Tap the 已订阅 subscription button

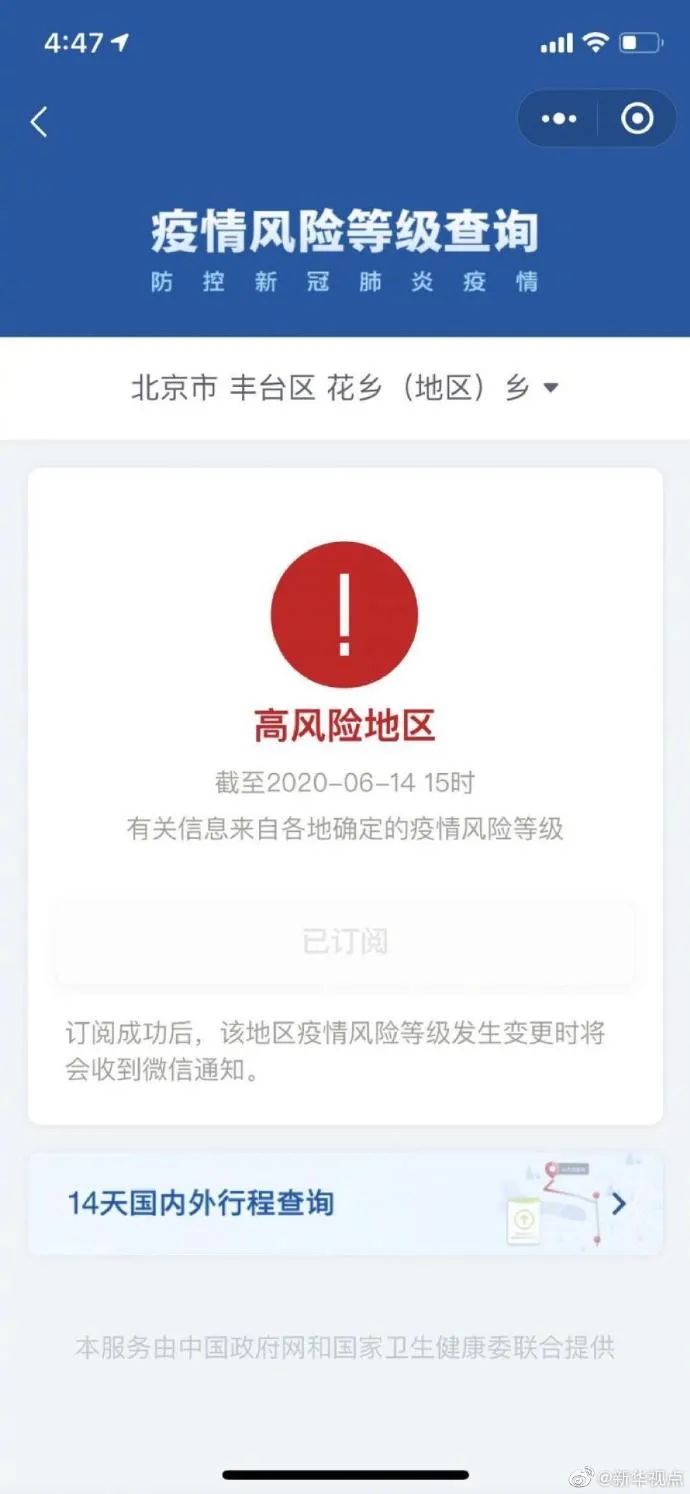click(x=345, y=942)
